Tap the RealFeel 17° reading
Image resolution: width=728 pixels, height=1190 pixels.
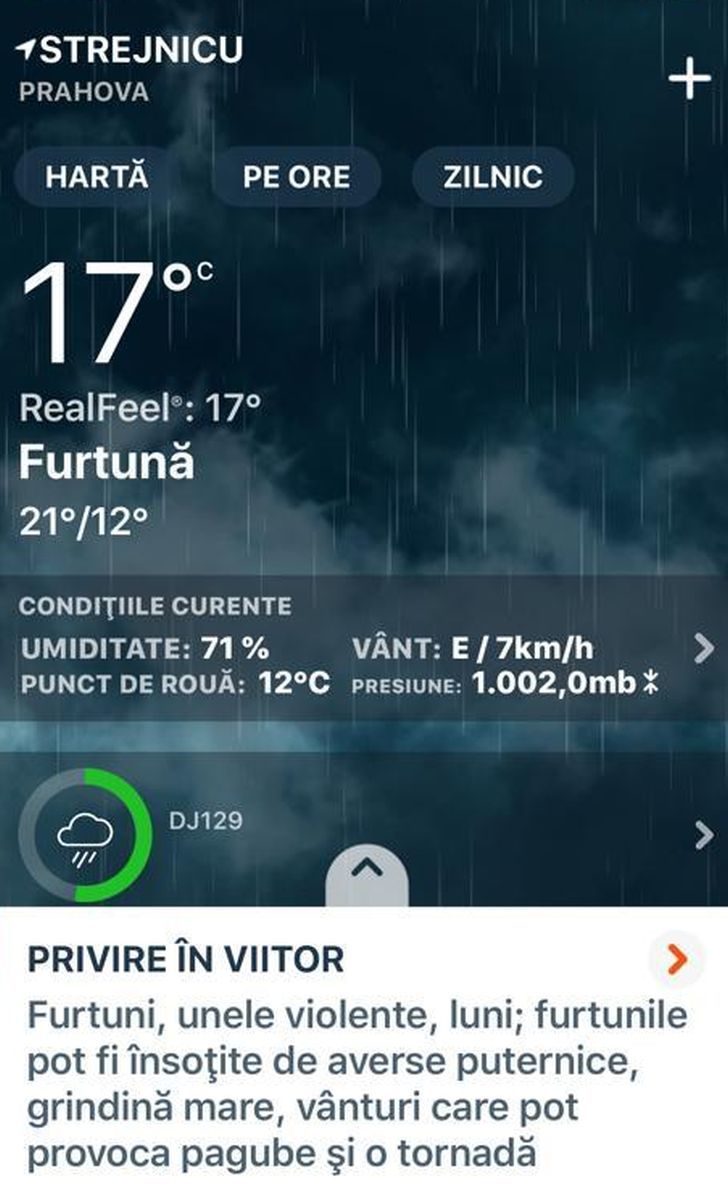[x=140, y=408]
